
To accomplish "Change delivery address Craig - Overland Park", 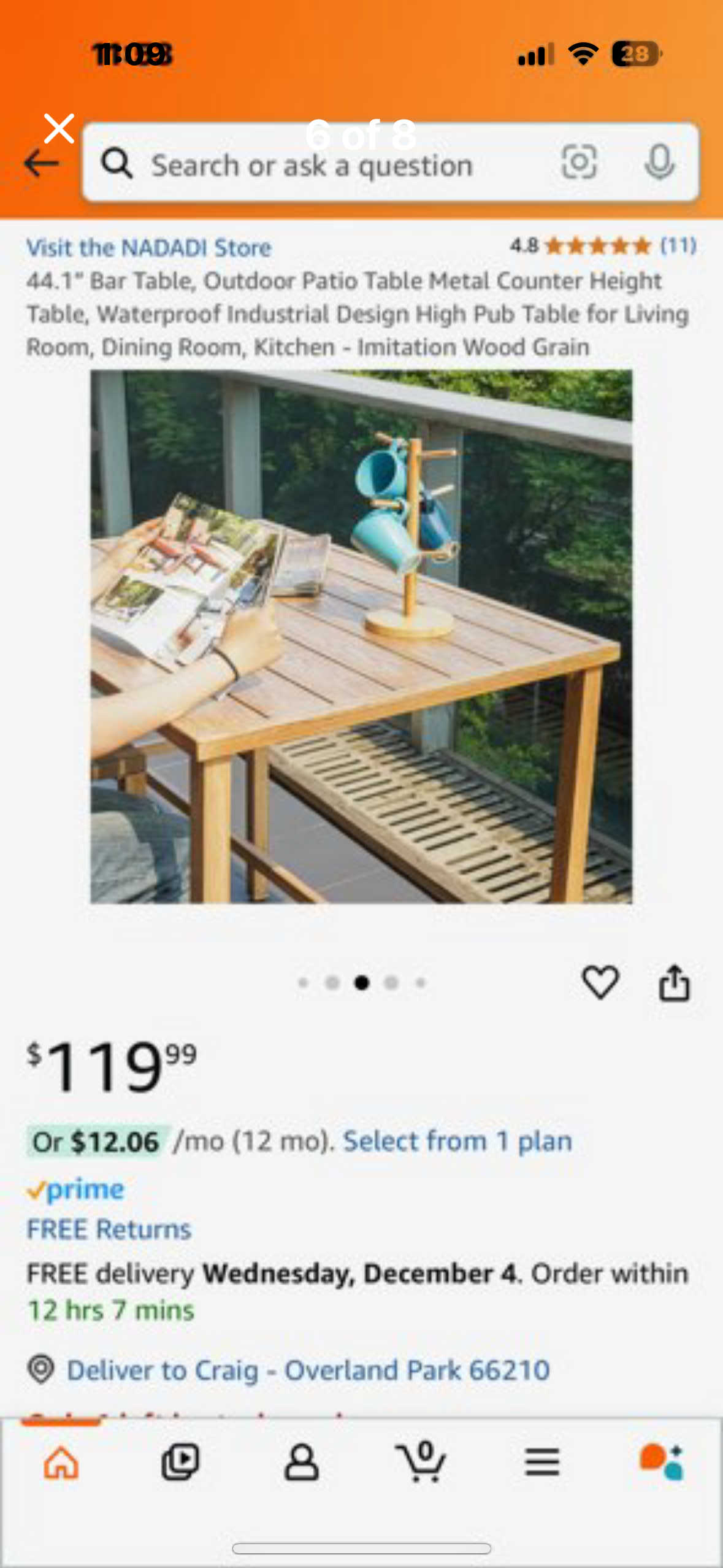I will (307, 1370).
